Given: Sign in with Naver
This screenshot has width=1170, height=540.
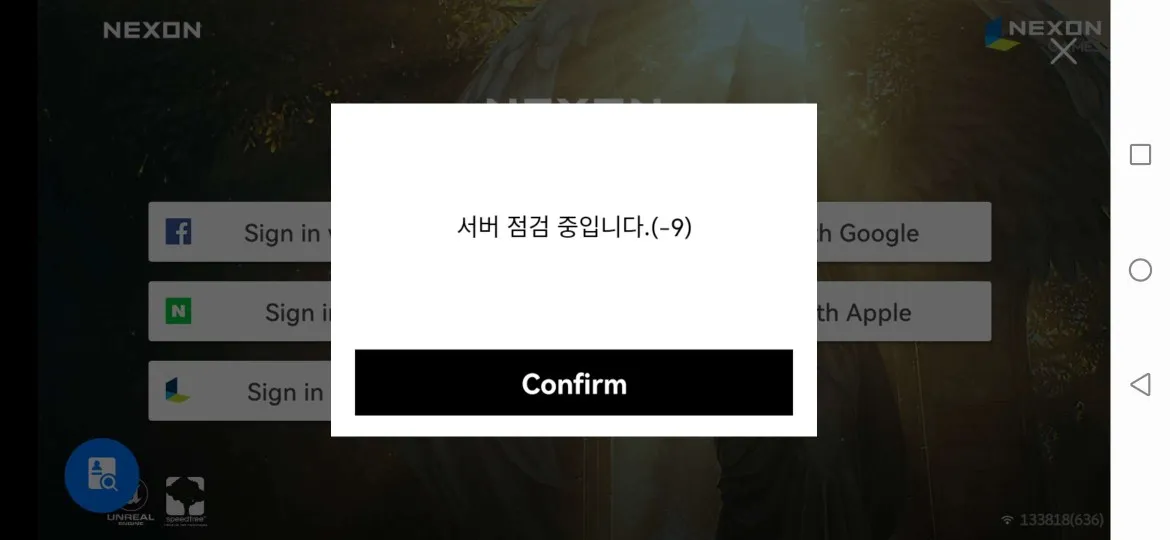Looking at the screenshot, I should pyautogui.click(x=240, y=312).
